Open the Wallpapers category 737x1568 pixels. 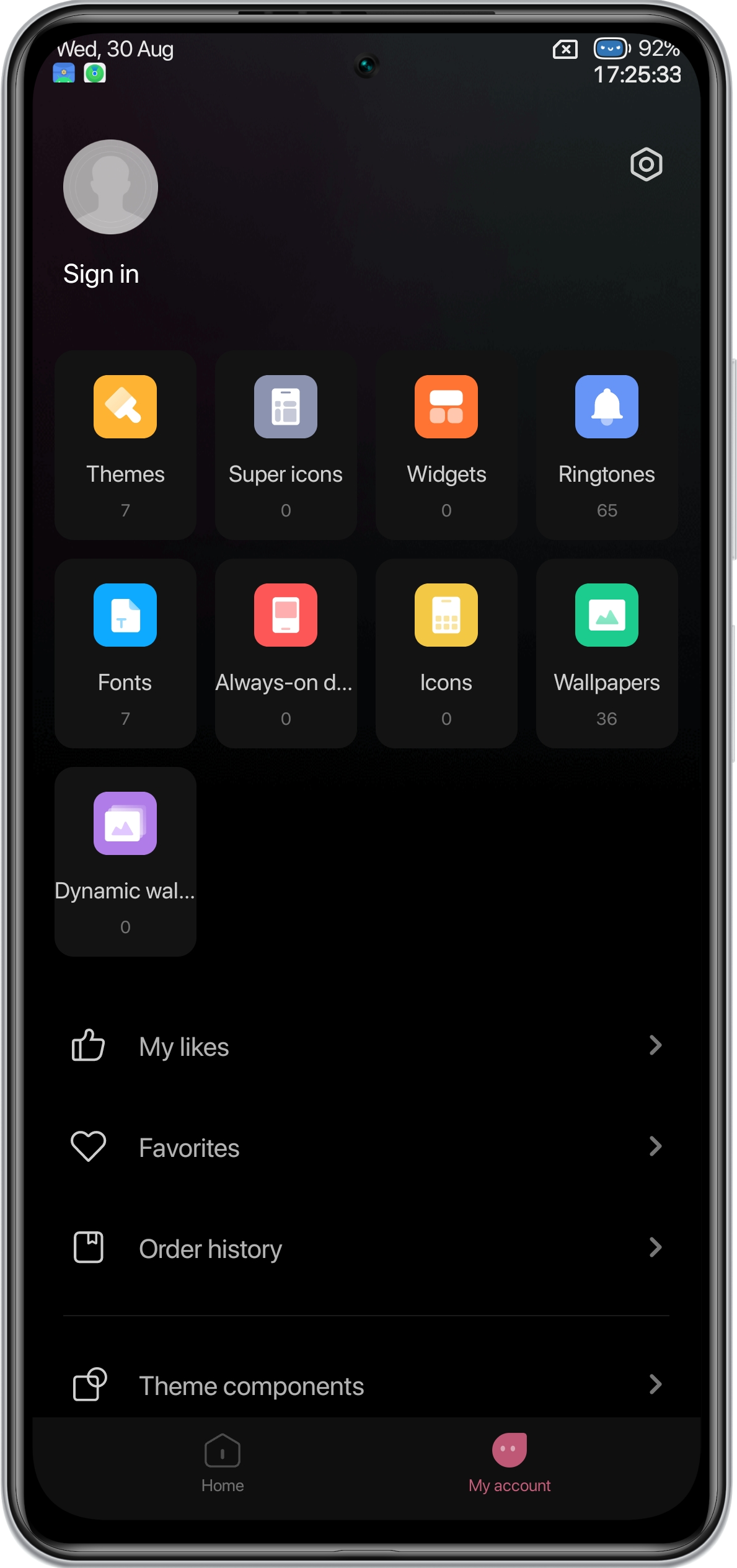point(607,653)
